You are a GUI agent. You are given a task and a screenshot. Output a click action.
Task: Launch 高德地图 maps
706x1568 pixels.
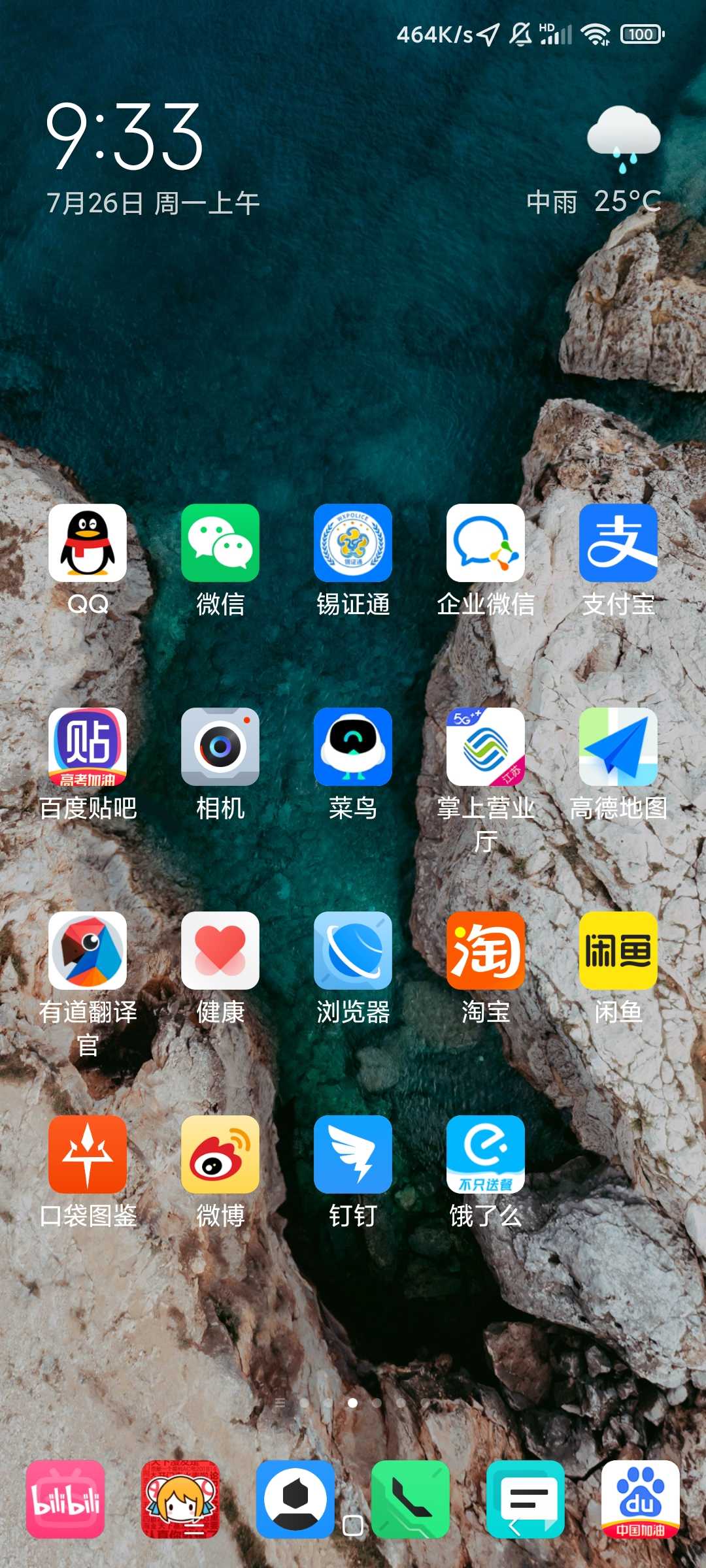[x=618, y=747]
